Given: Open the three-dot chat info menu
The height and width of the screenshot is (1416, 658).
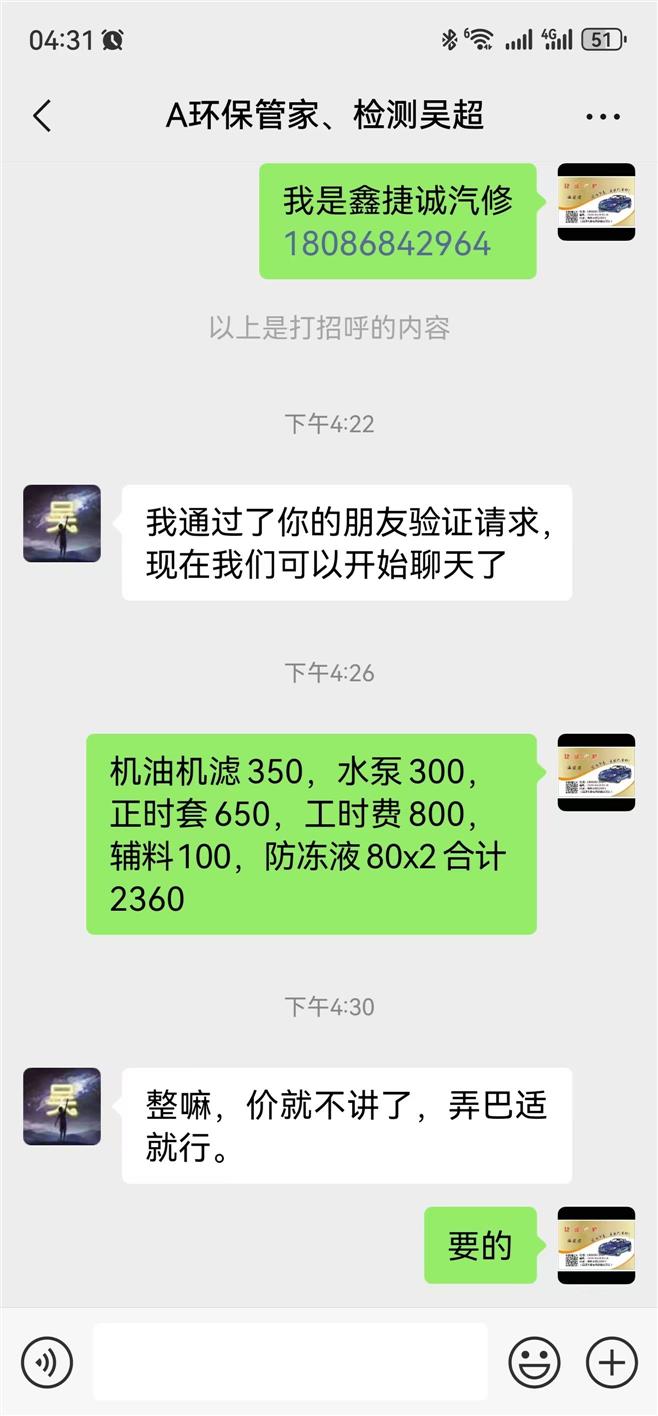Looking at the screenshot, I should click(602, 117).
